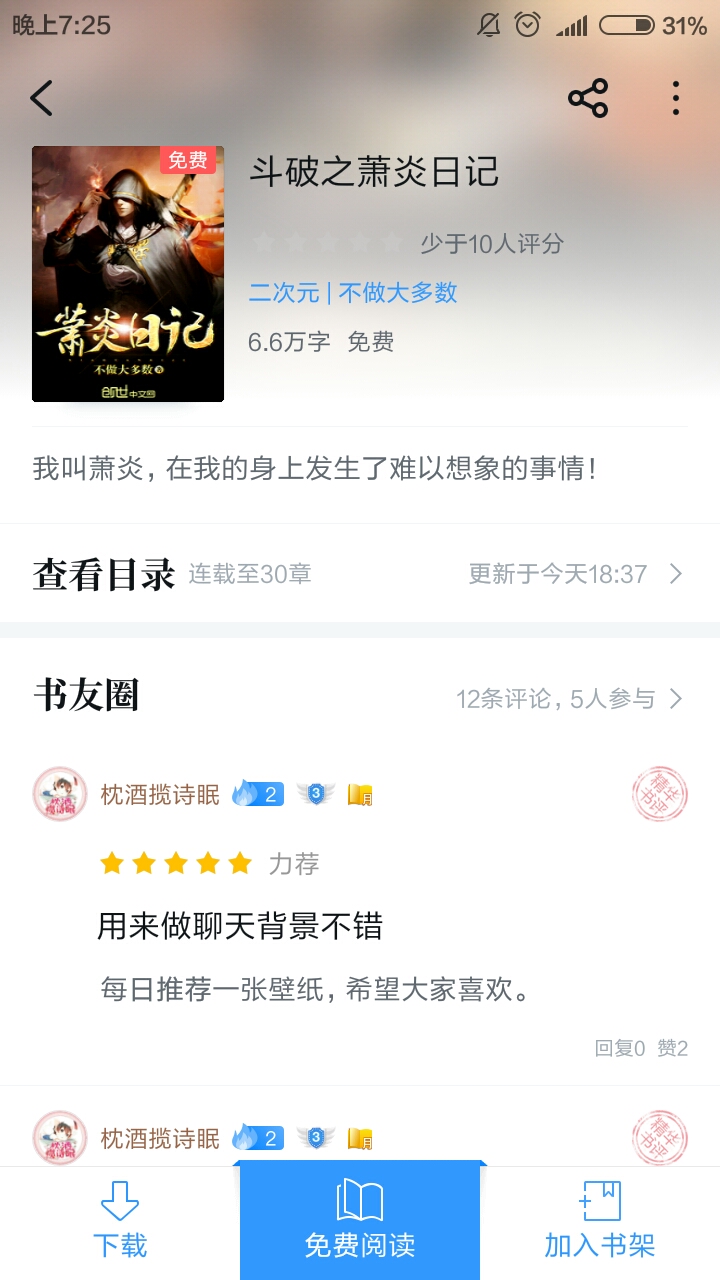
Task: Open 查看目录 chapter list
Action: 360,573
